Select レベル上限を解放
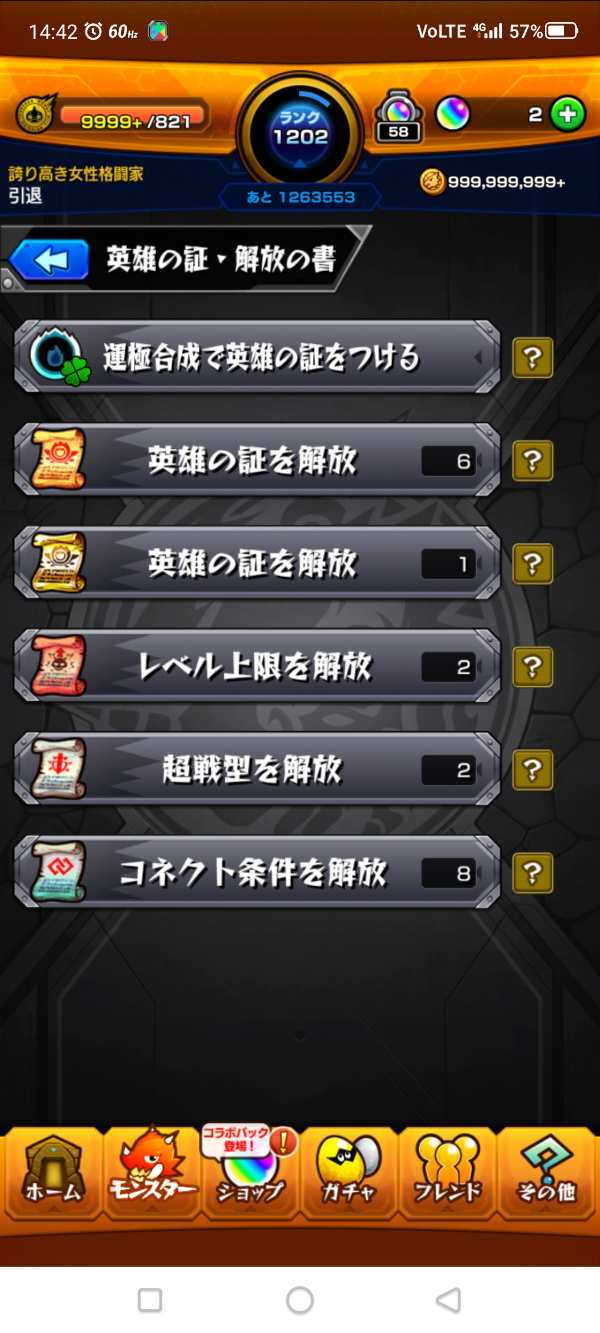Viewport: 600px width, 1333px height. [257, 667]
